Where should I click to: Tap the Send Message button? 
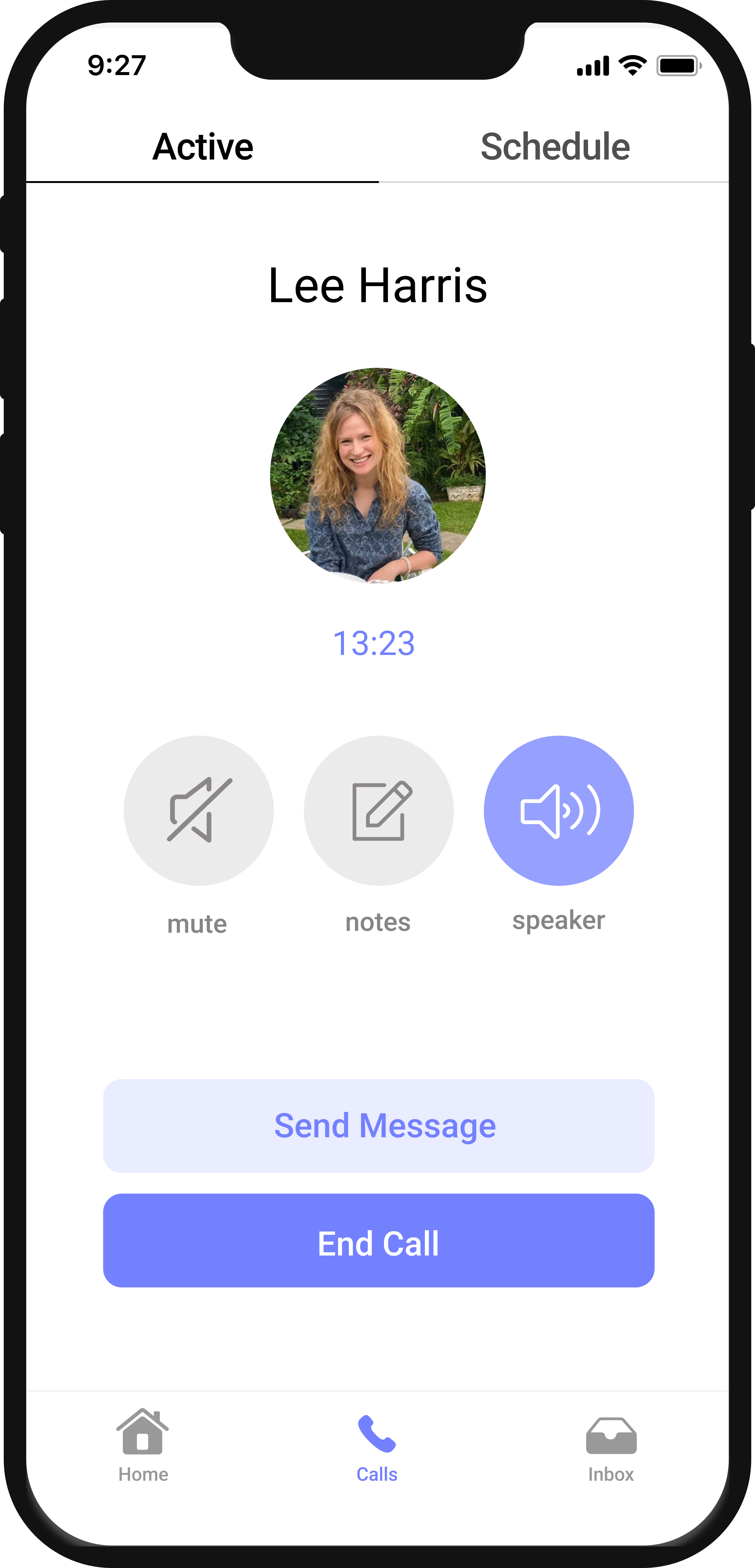[x=378, y=1126]
